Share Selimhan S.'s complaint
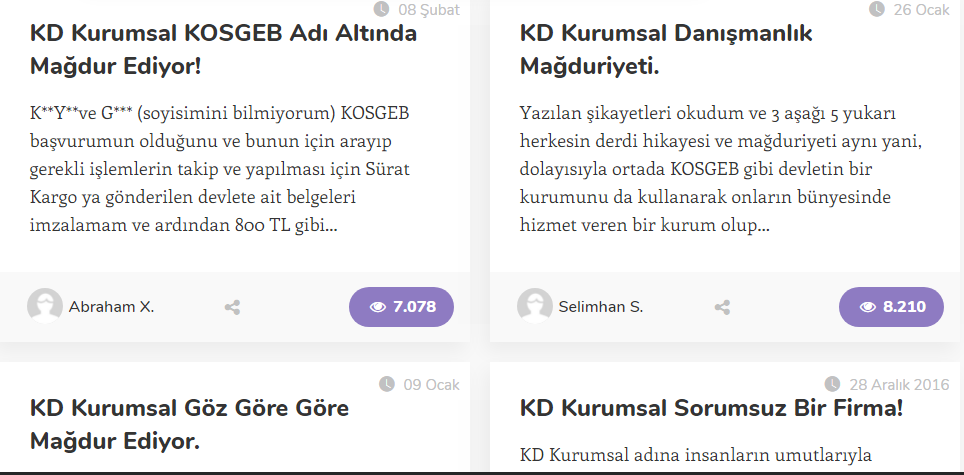This screenshot has height=475, width=964. point(722,308)
